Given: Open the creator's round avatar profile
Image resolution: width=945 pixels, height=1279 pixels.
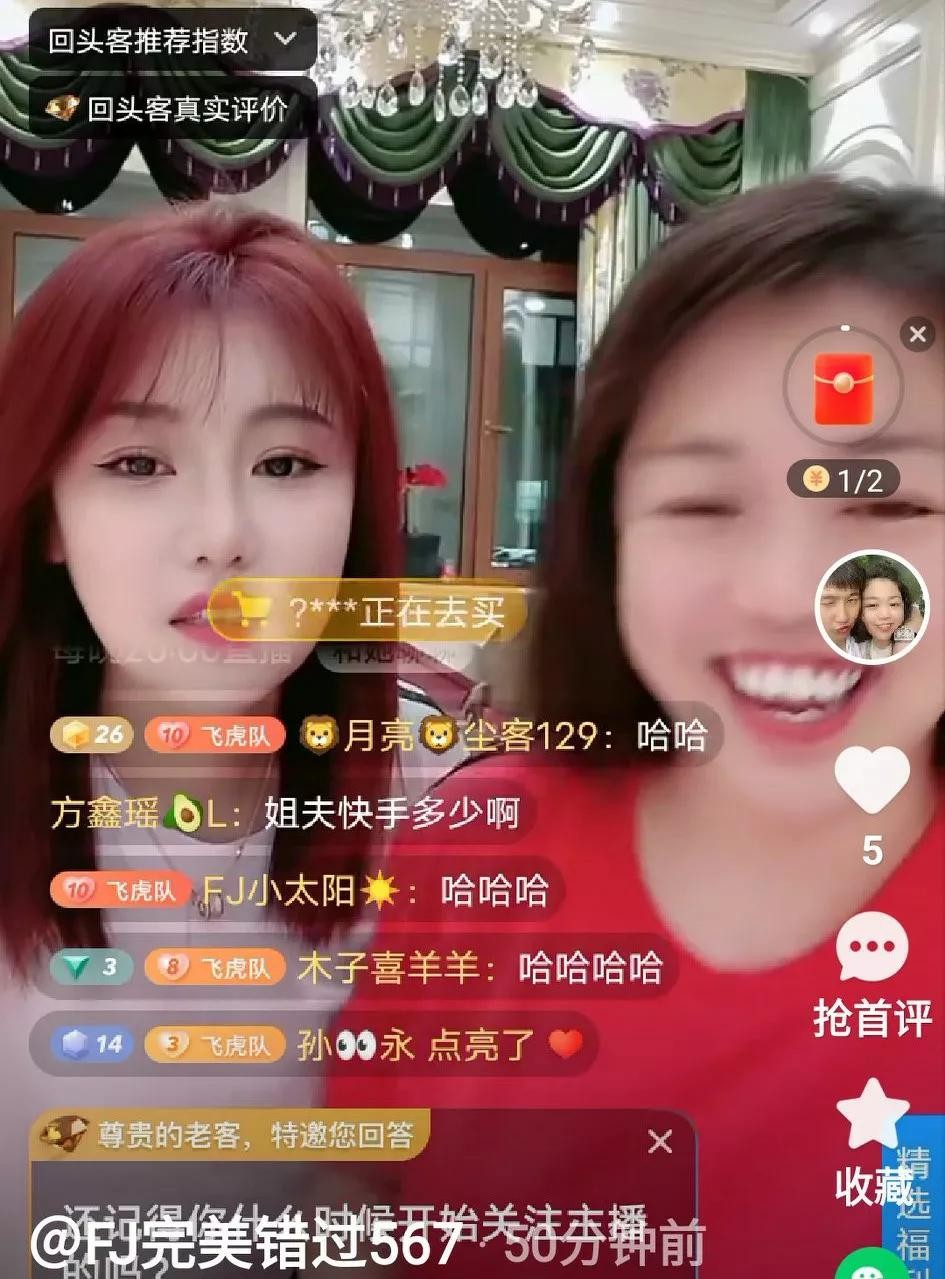Looking at the screenshot, I should [x=872, y=607].
